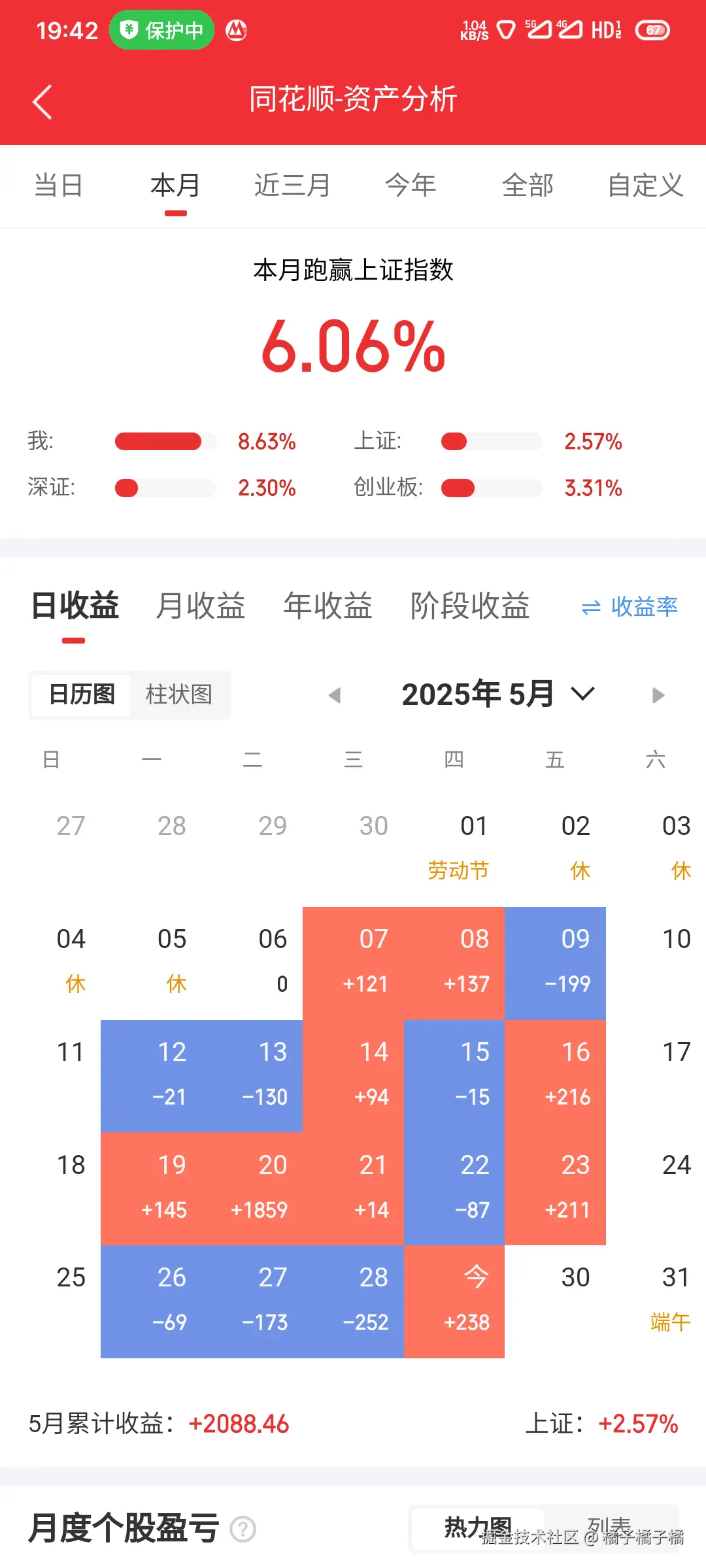Switch to the 年收益 tab
706x1568 pixels.
(x=327, y=606)
